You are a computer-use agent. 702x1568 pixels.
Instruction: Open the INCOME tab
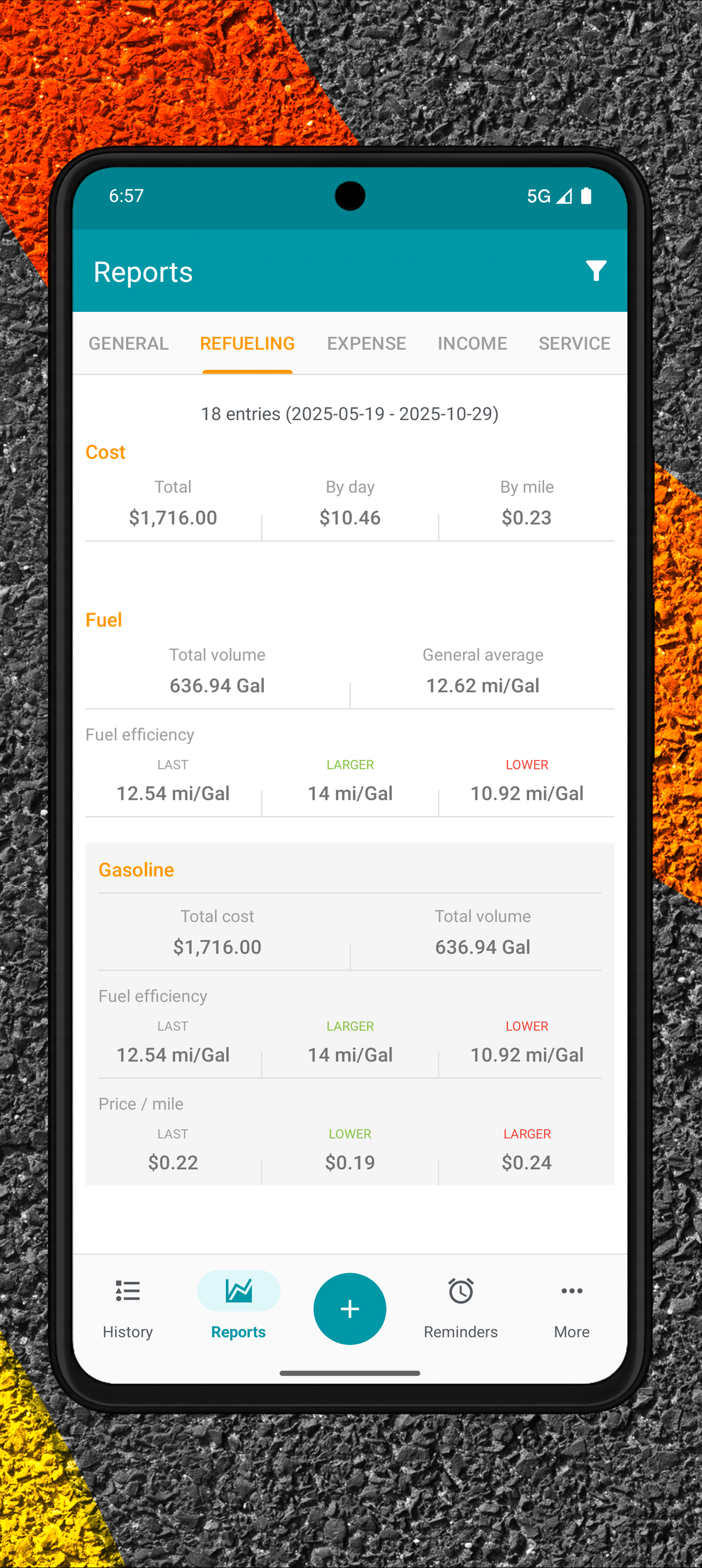[x=472, y=343]
